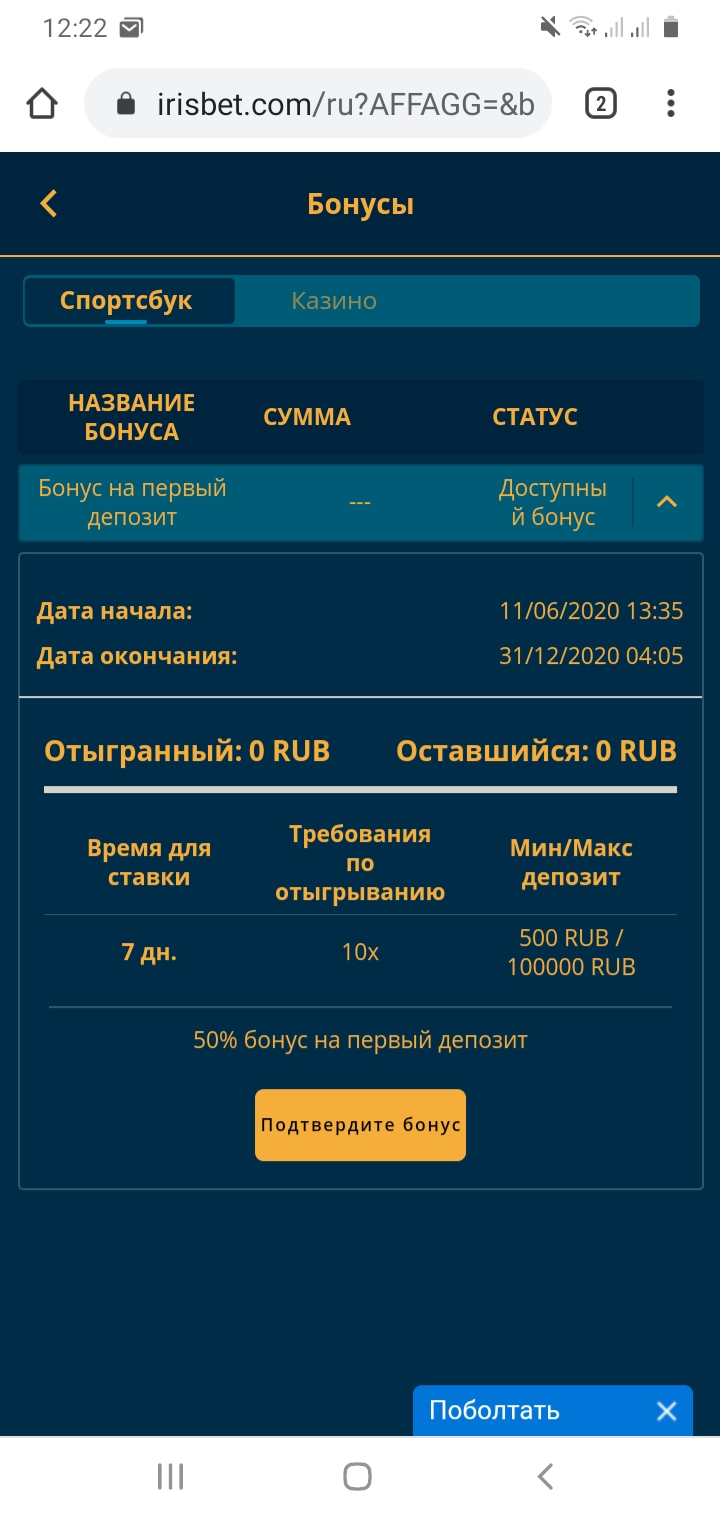Collapse the Бонус на первый депозит row
Screen dimensions: 720x1520
666,502
